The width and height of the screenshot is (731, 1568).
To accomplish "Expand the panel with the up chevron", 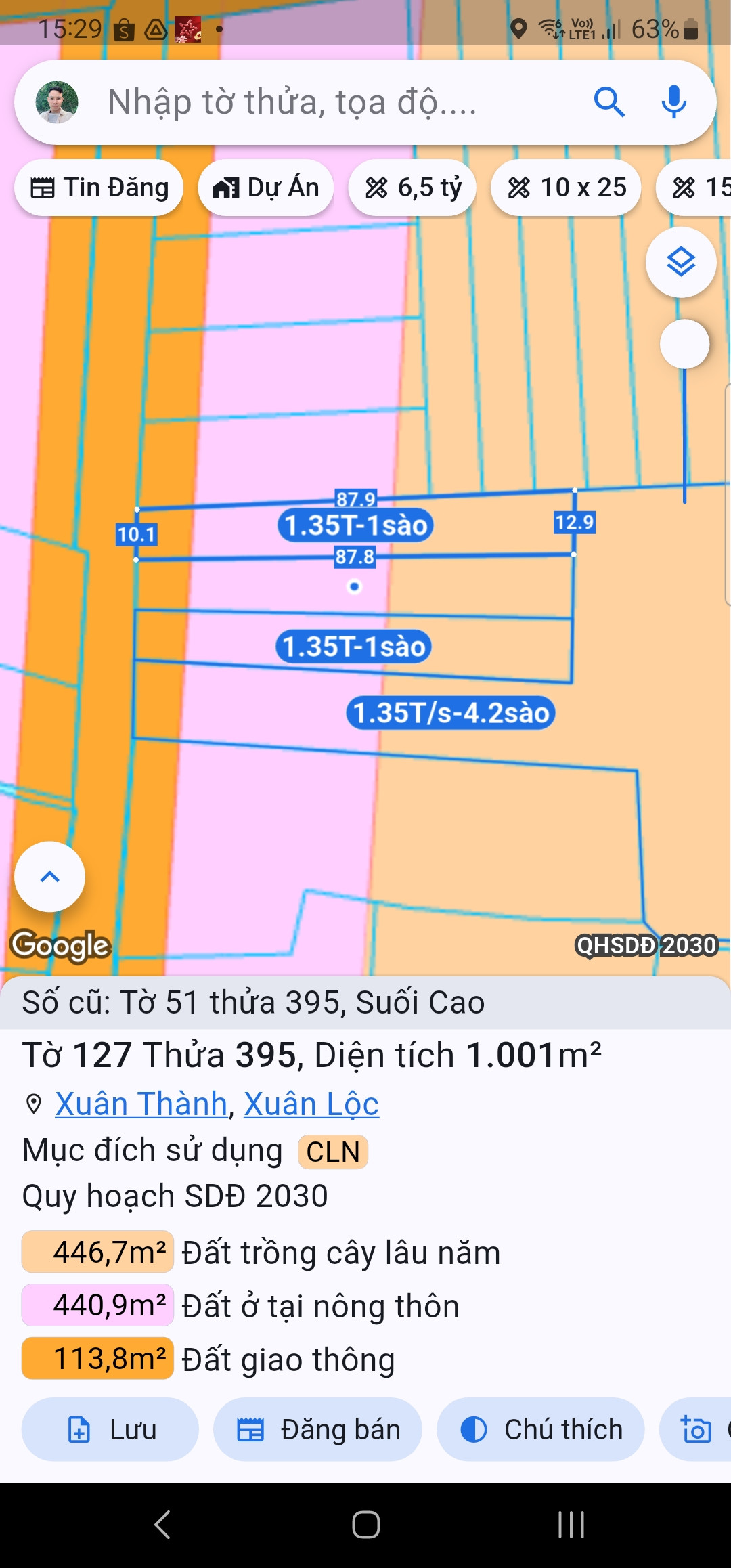I will point(50,877).
